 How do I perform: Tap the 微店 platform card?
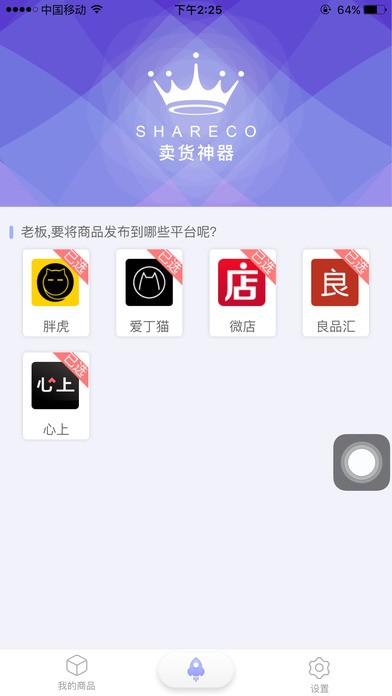click(242, 293)
